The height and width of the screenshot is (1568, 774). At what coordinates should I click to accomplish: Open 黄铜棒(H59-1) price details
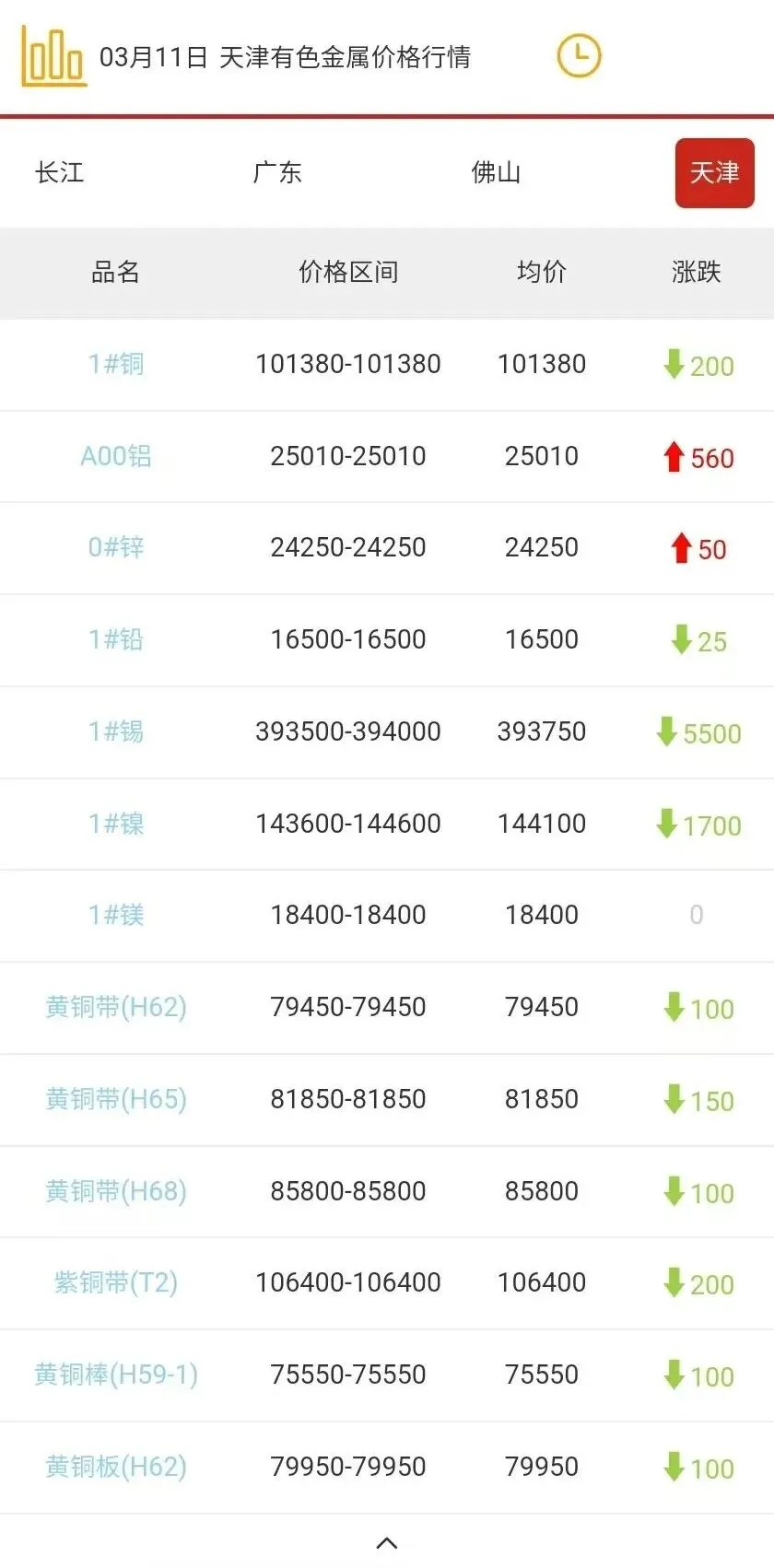(116, 1375)
